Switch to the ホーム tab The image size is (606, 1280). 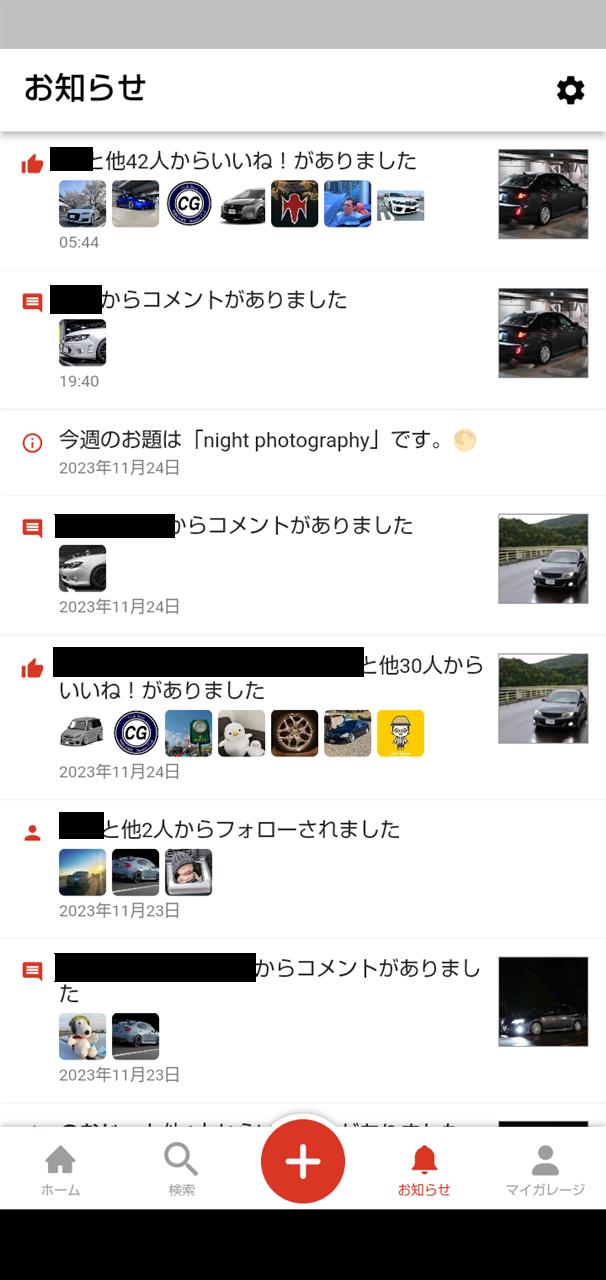click(x=60, y=1170)
